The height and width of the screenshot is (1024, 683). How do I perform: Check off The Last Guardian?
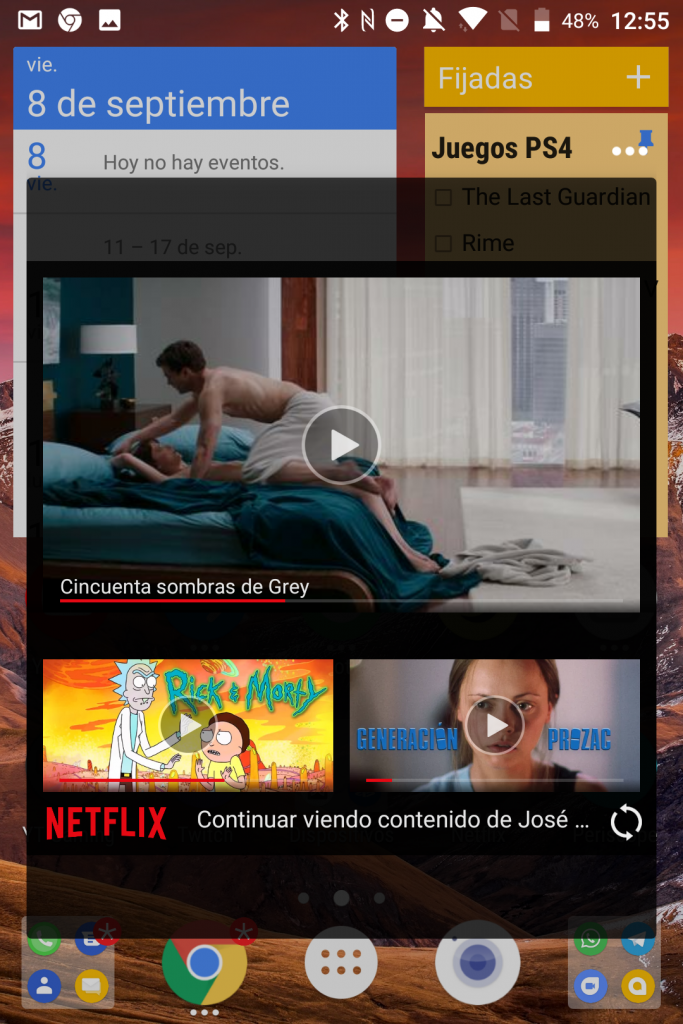[x=444, y=198]
